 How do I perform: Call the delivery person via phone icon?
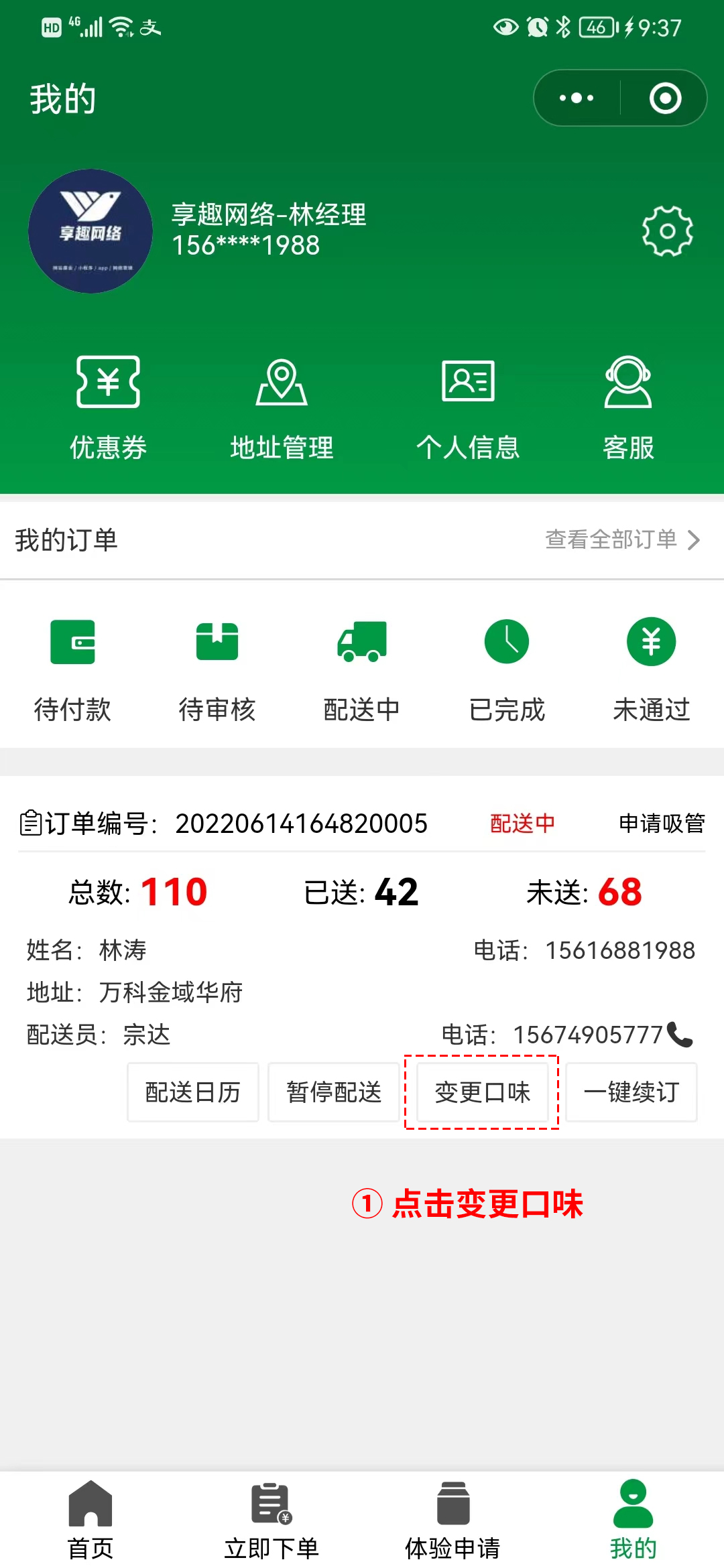680,1035
